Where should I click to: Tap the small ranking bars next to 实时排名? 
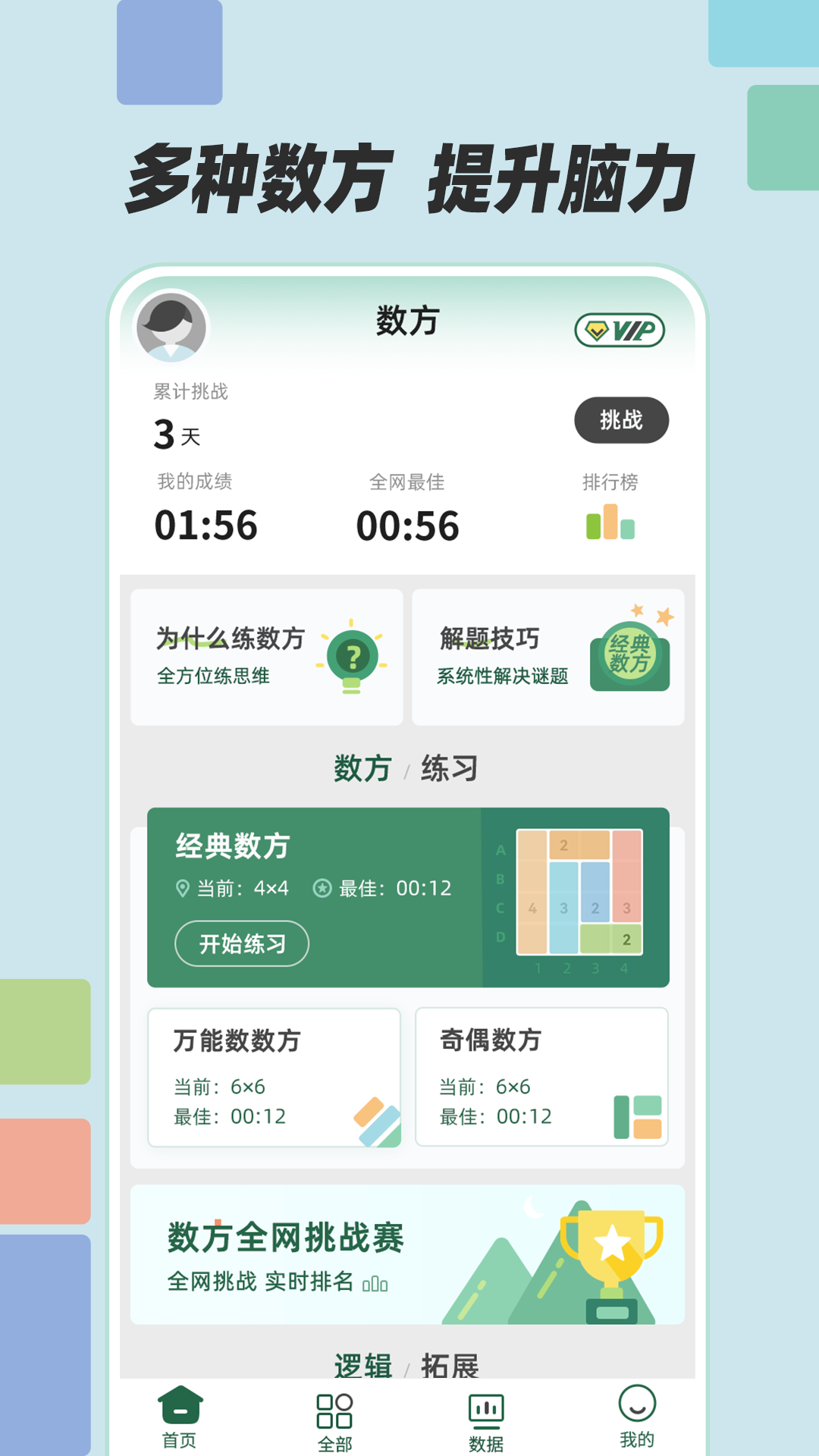click(373, 1283)
